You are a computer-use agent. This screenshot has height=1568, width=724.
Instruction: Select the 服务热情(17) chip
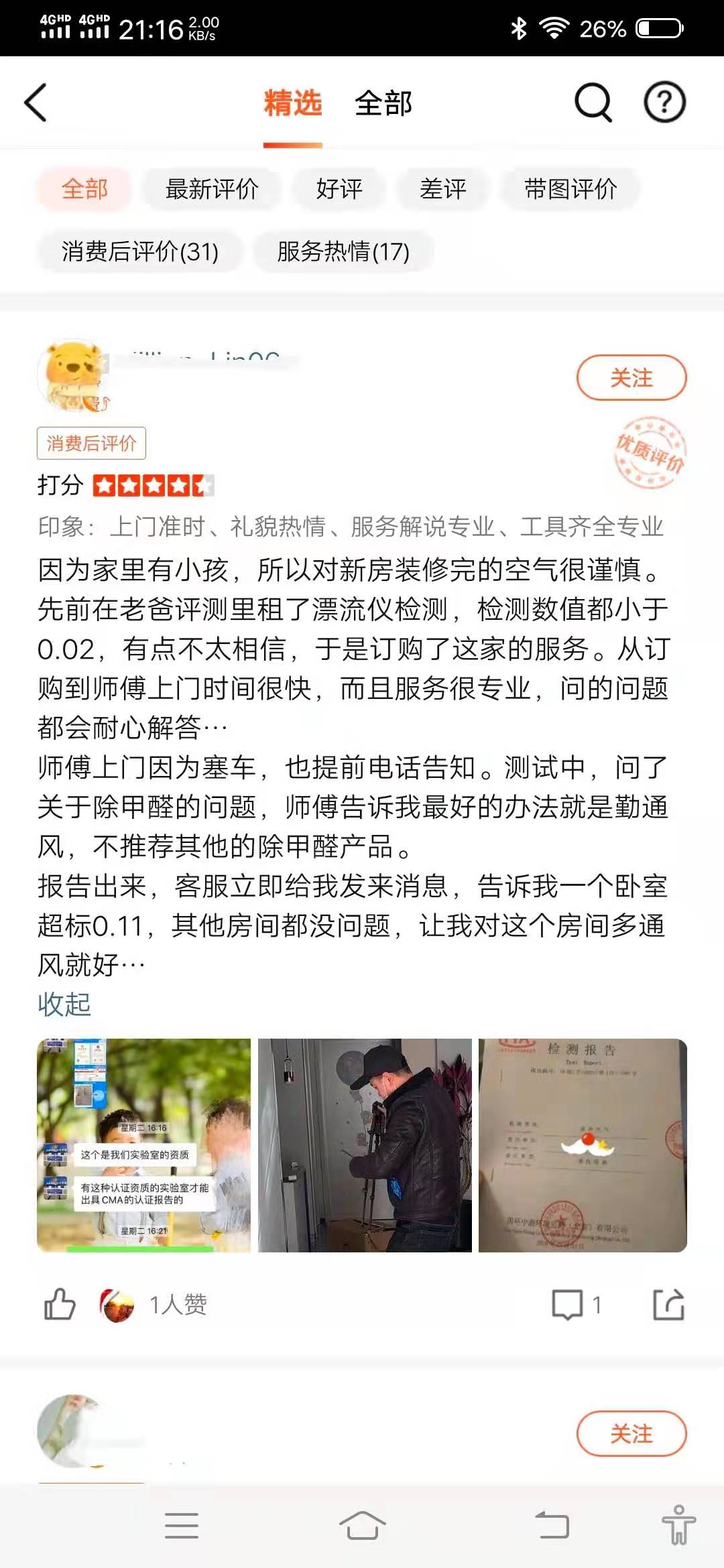tap(343, 252)
